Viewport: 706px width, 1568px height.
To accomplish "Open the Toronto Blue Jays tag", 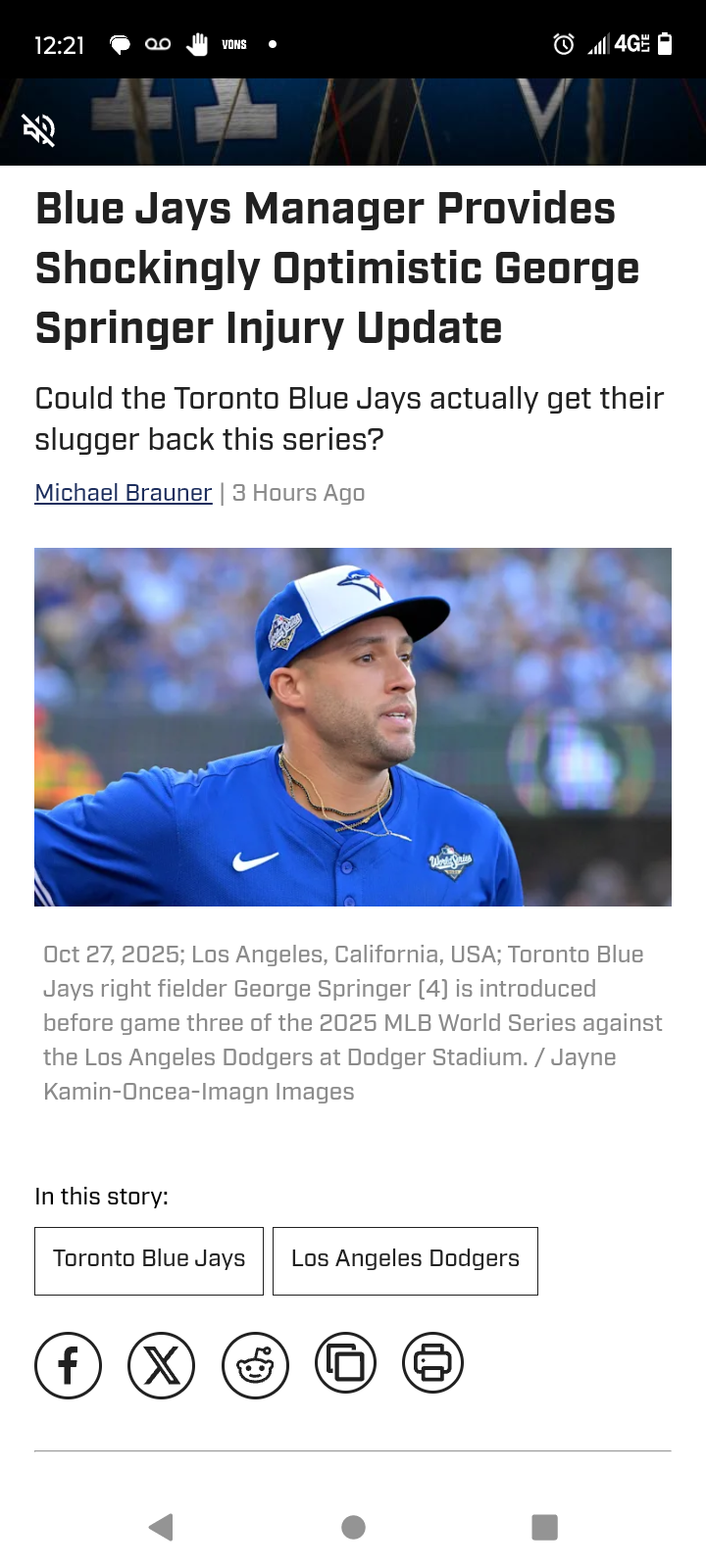I will pos(149,1259).
